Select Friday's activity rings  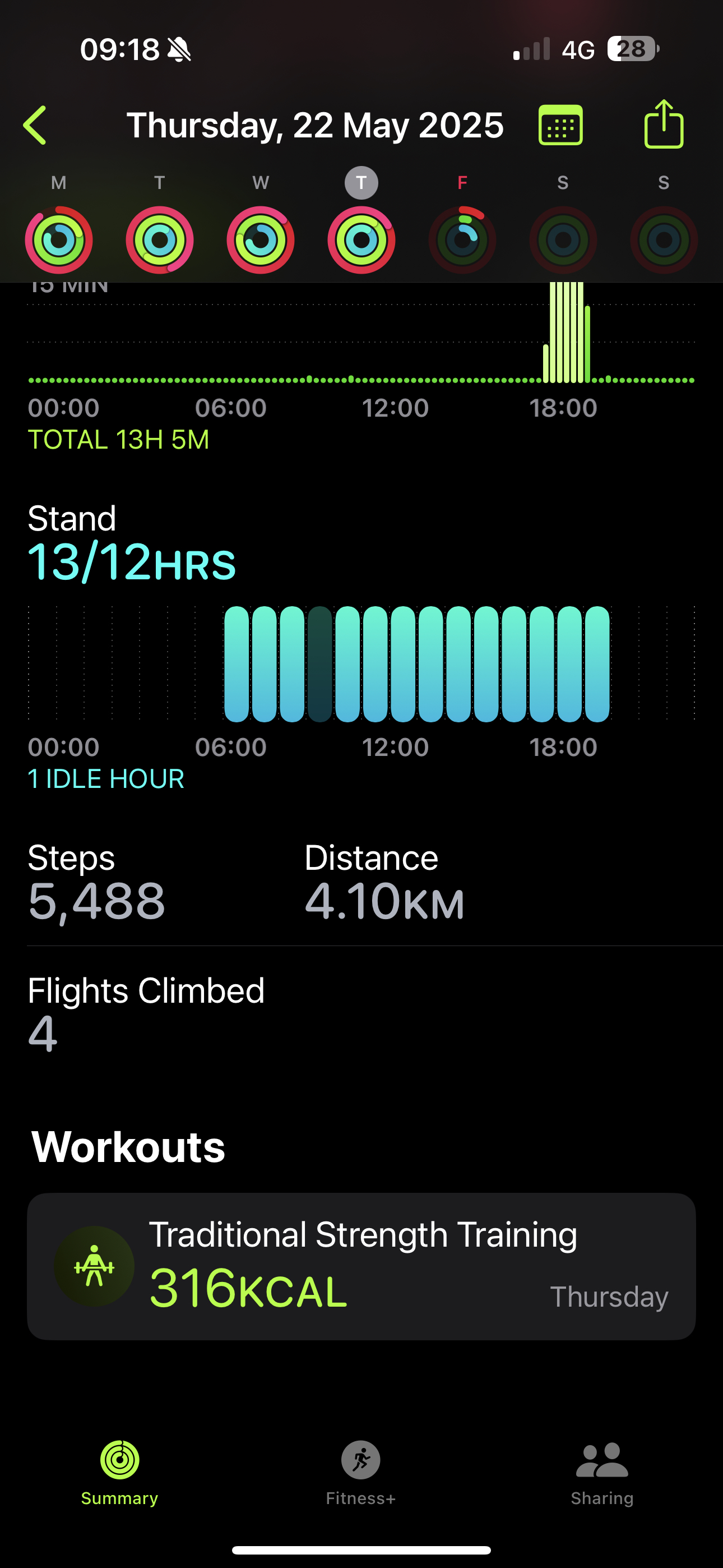[x=462, y=240]
